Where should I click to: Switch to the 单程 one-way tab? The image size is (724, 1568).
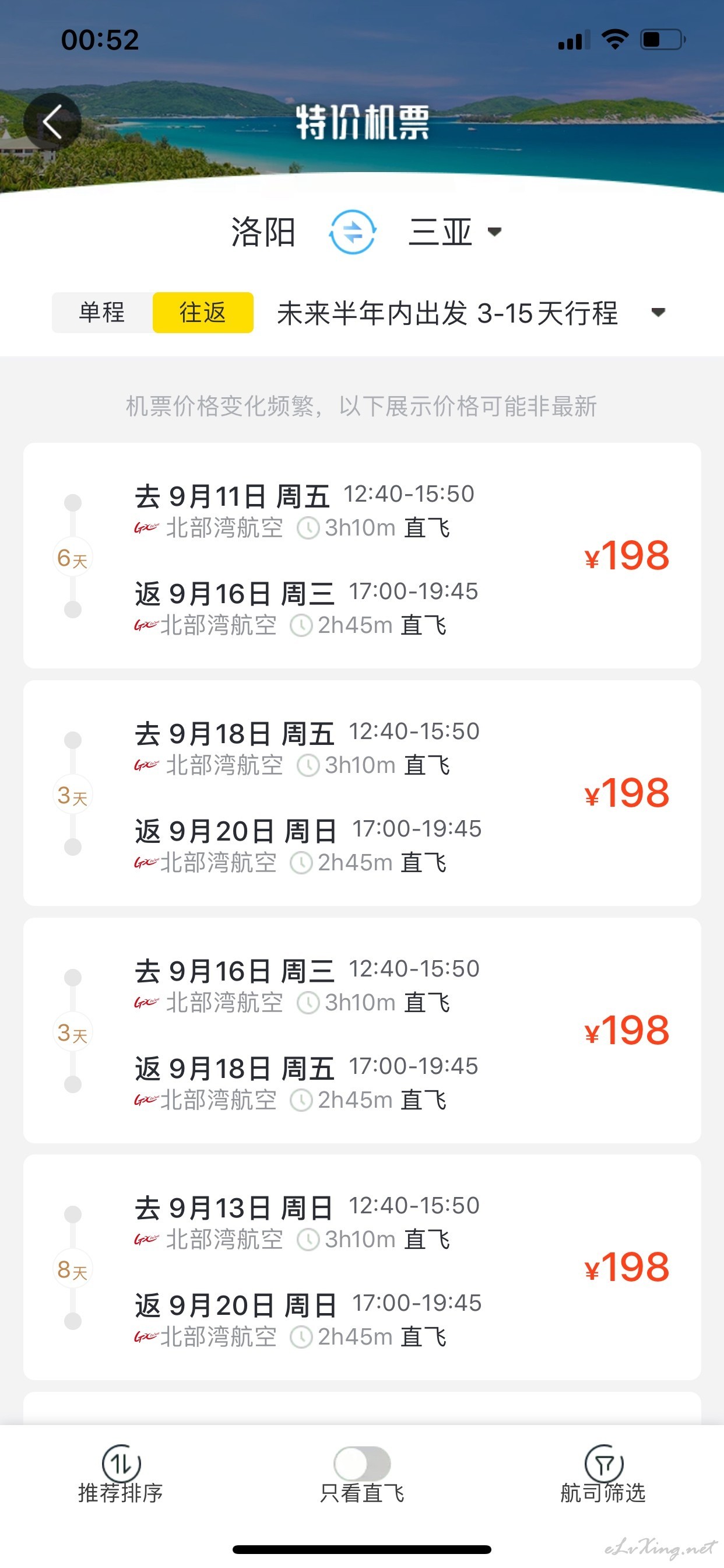[102, 312]
